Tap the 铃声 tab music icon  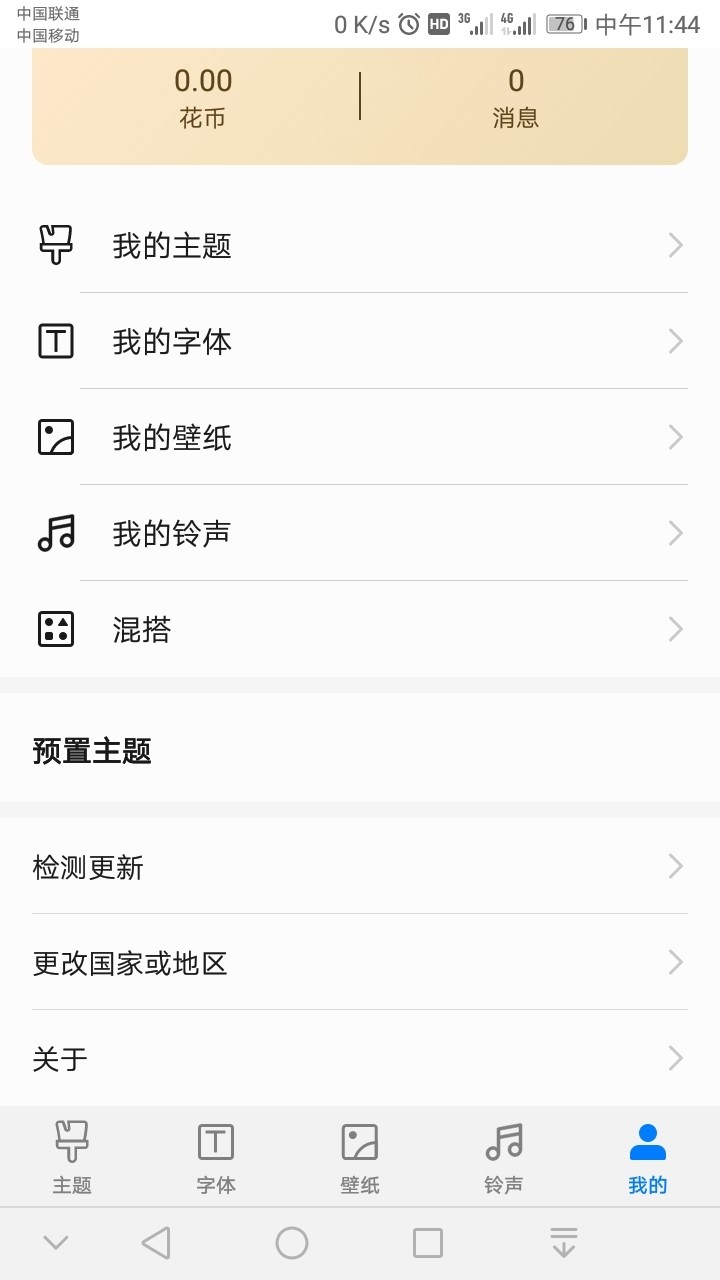pyautogui.click(x=503, y=1140)
